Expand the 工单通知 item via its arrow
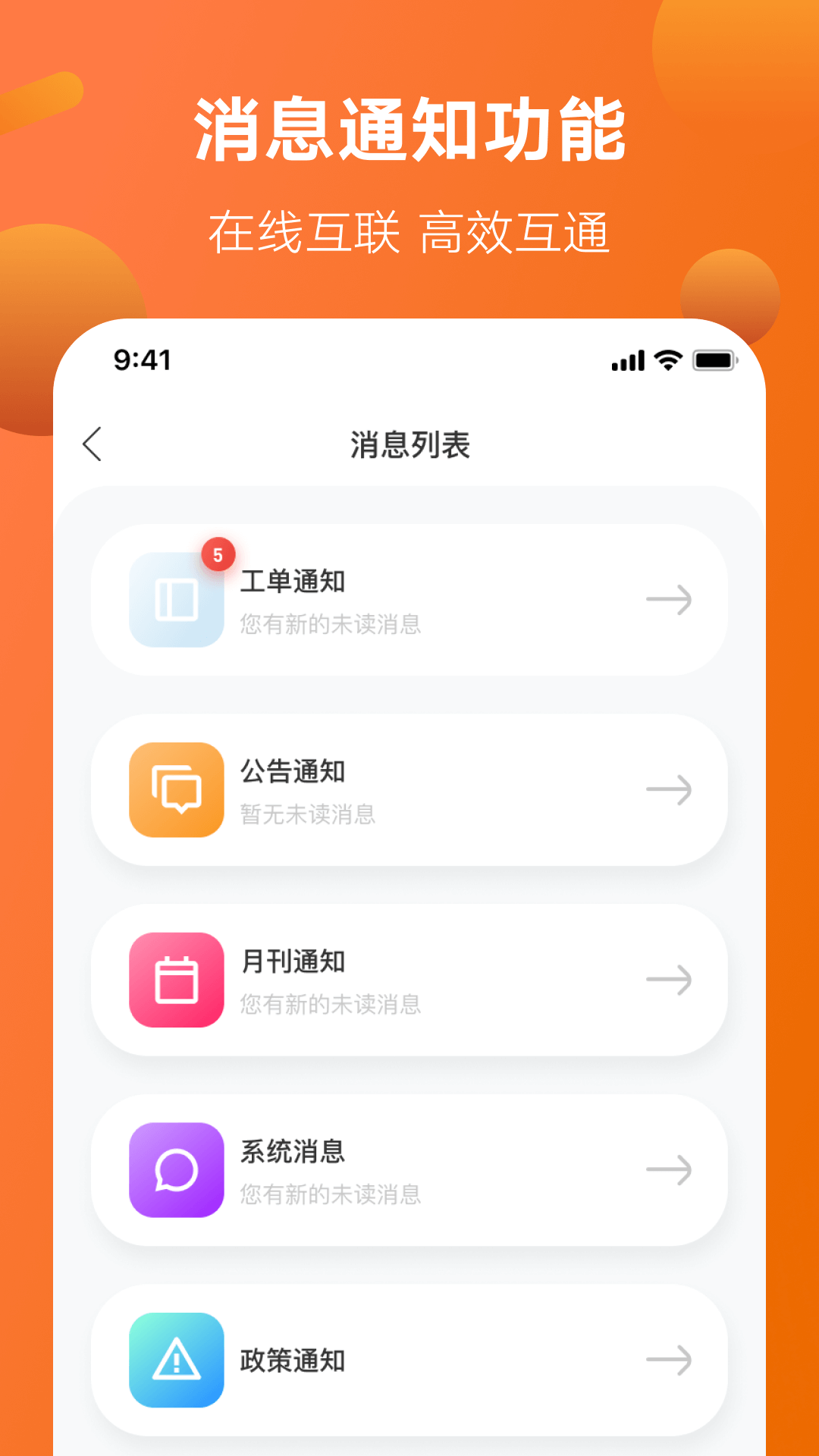The width and height of the screenshot is (819, 1456). coord(670,599)
